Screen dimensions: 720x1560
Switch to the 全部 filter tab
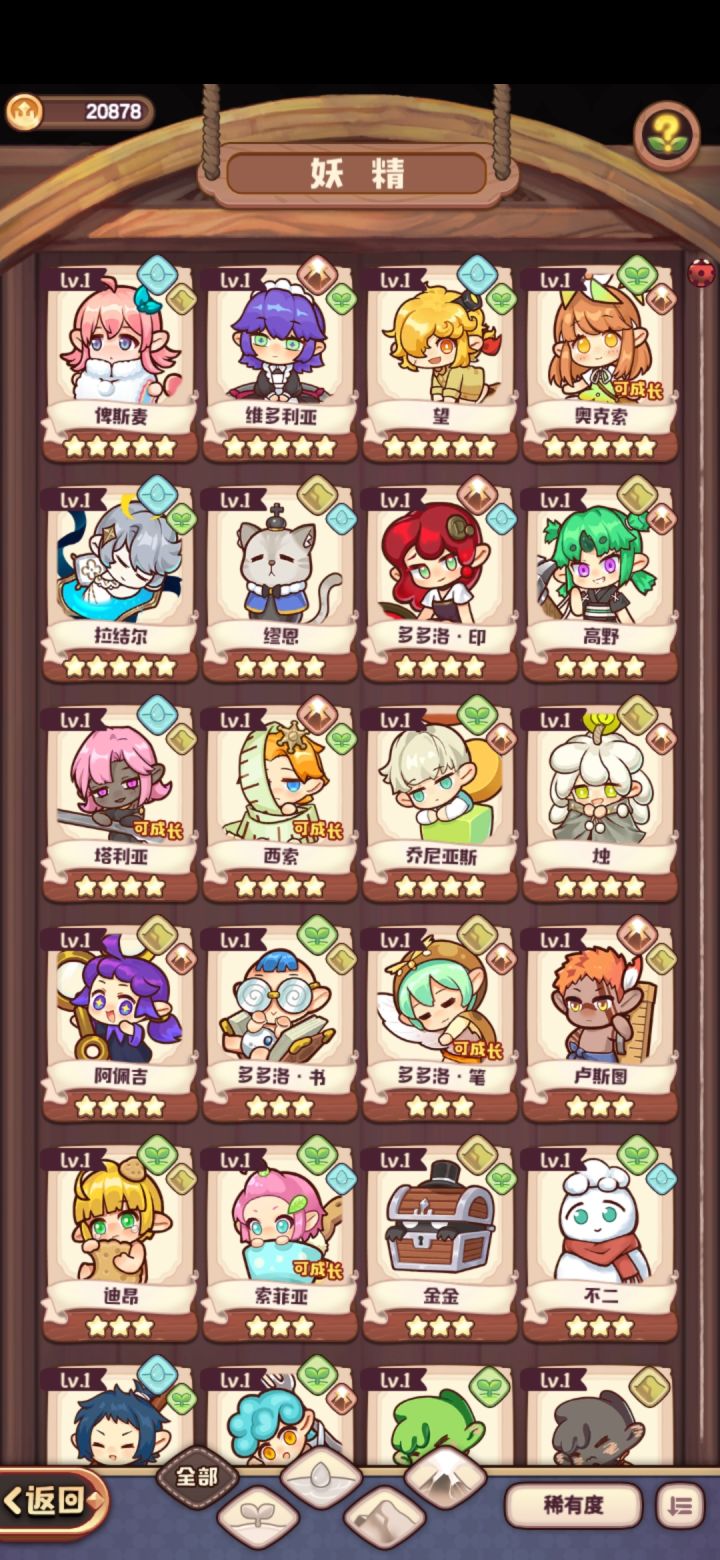tap(196, 1476)
